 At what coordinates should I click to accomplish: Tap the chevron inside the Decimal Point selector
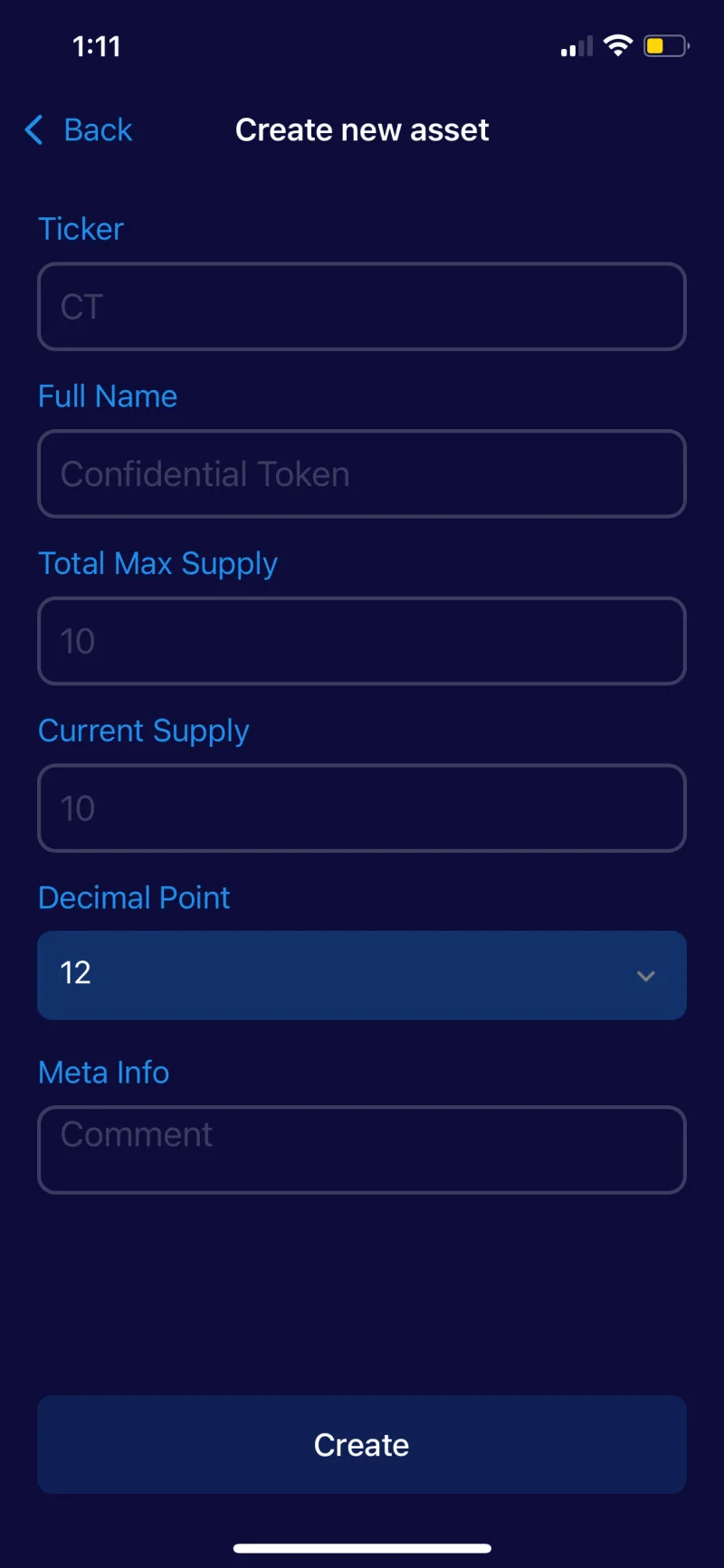645,976
